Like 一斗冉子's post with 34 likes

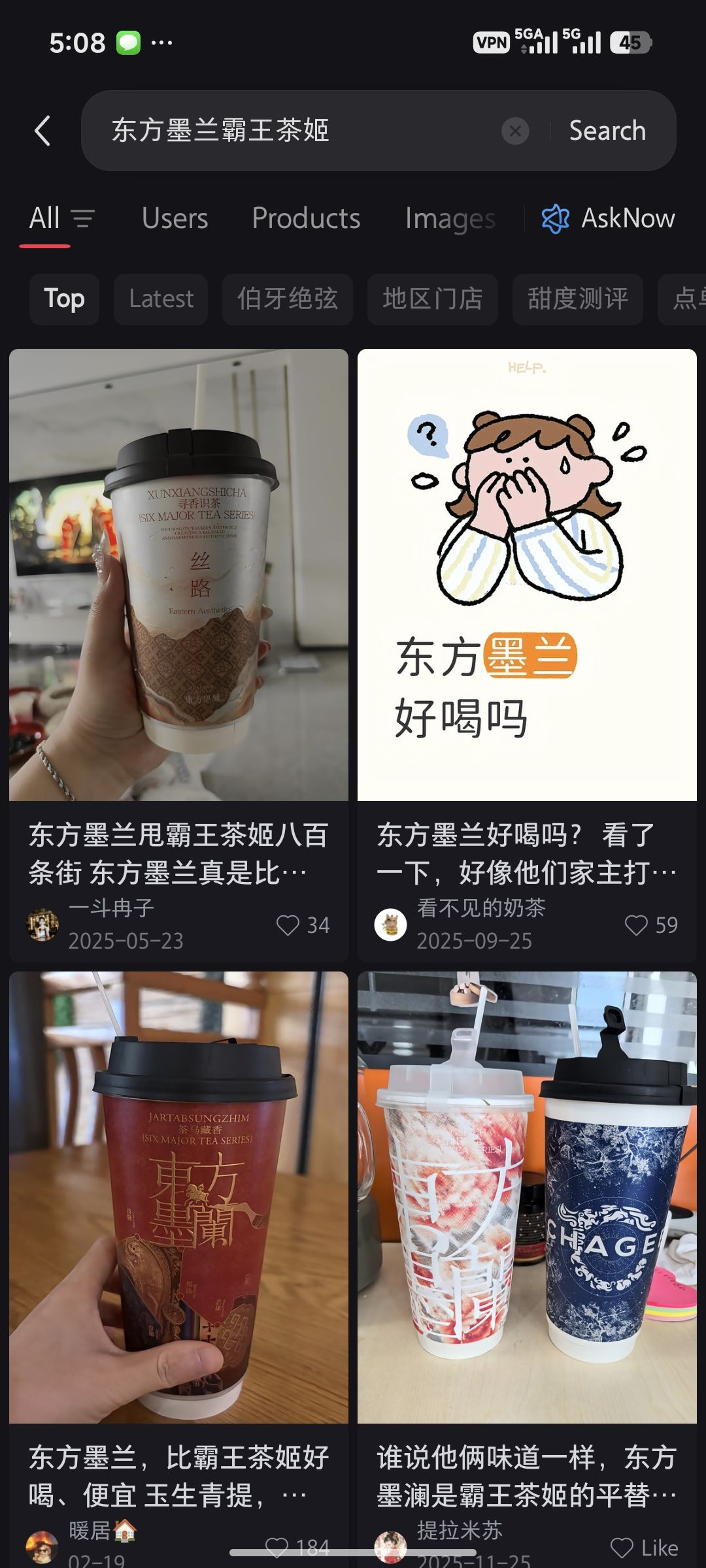click(303, 925)
